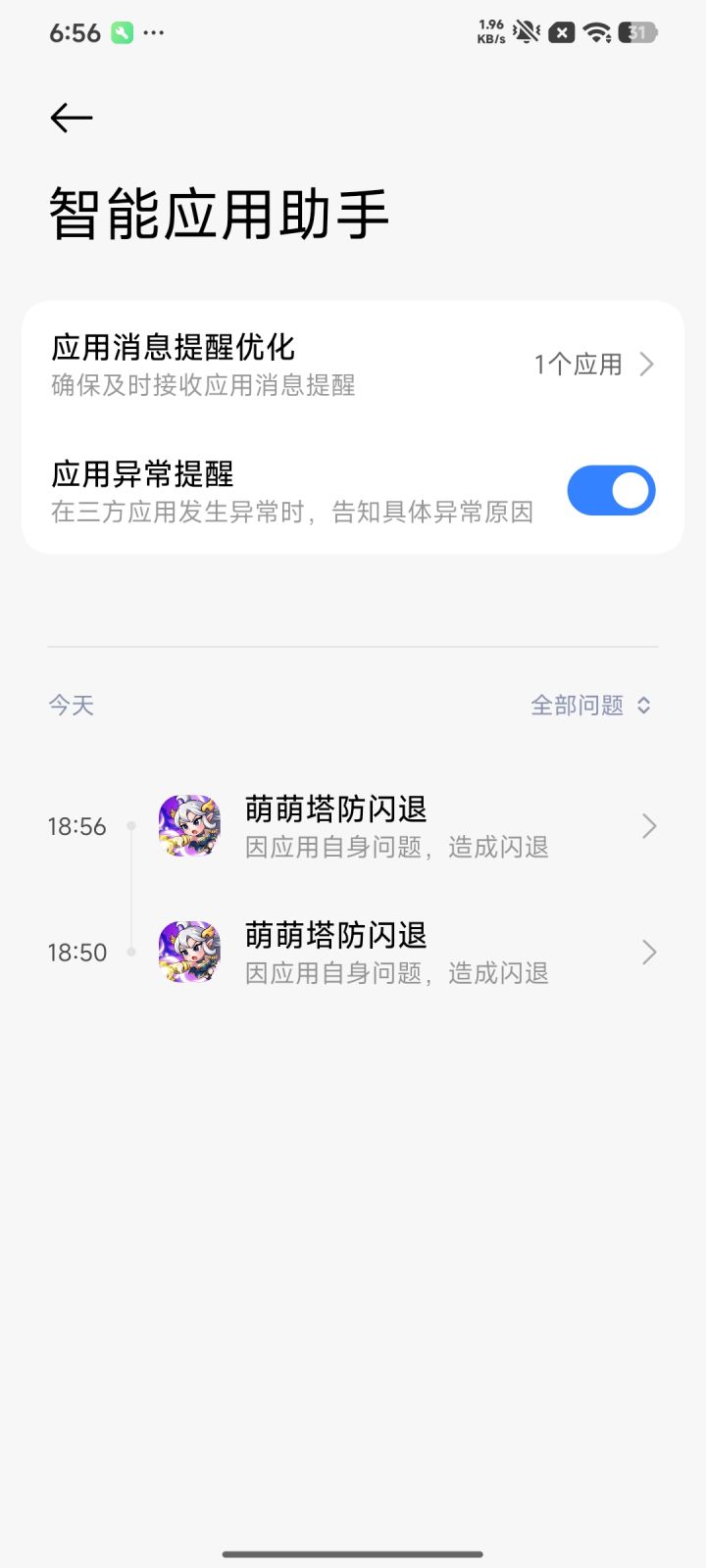The height and width of the screenshot is (1568, 706).
Task: Select the 今天 section header
Action: coord(72,705)
